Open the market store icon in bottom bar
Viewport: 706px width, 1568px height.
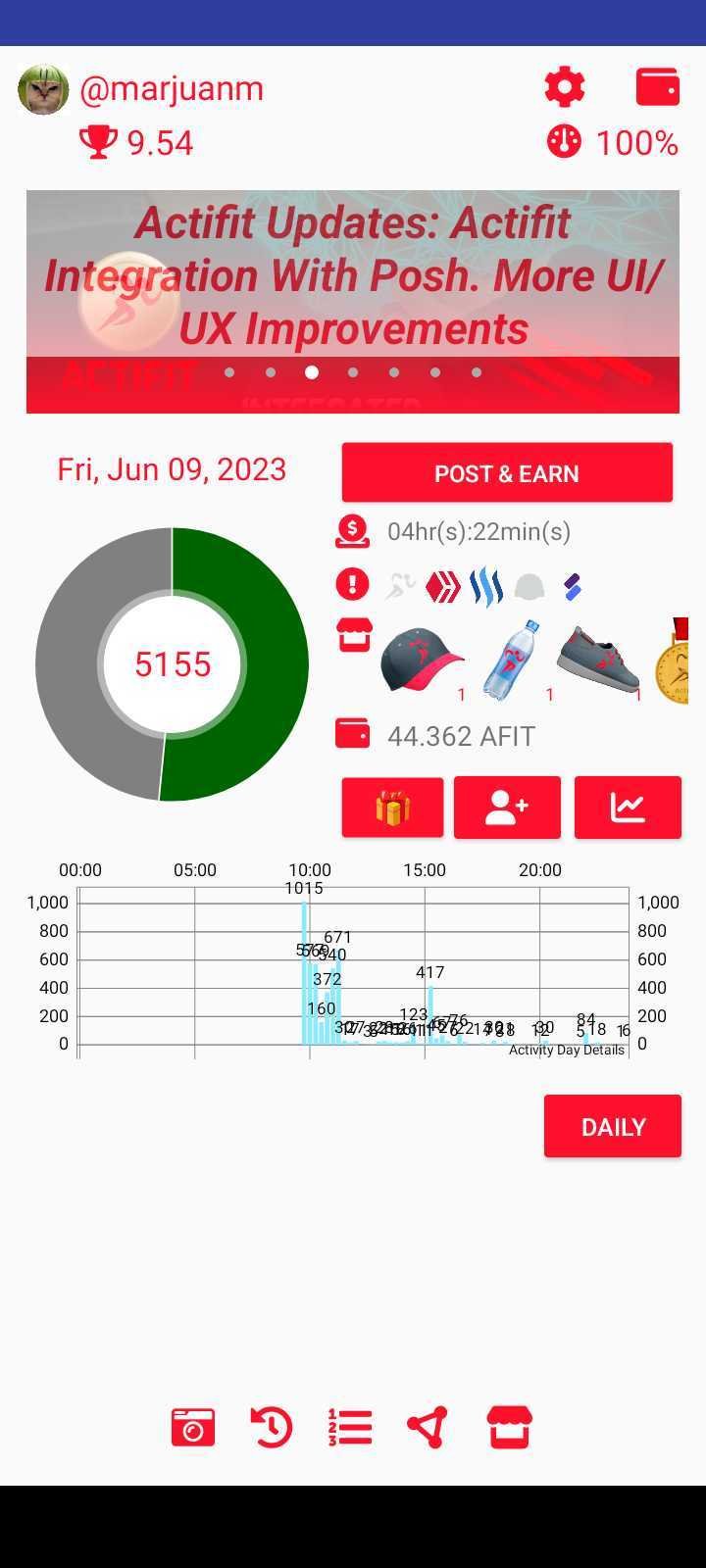(x=509, y=1428)
